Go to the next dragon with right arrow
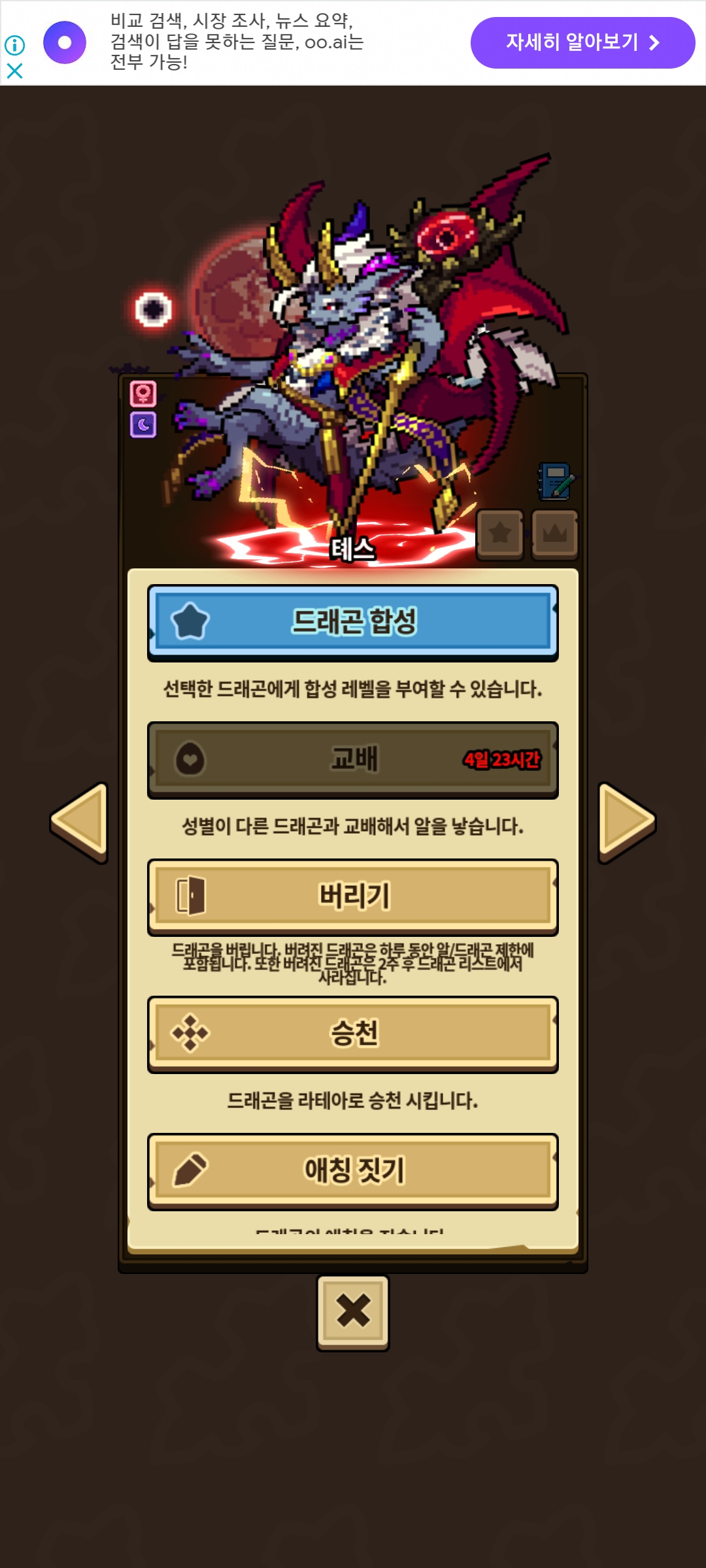This screenshot has width=706, height=1568. 626,822
